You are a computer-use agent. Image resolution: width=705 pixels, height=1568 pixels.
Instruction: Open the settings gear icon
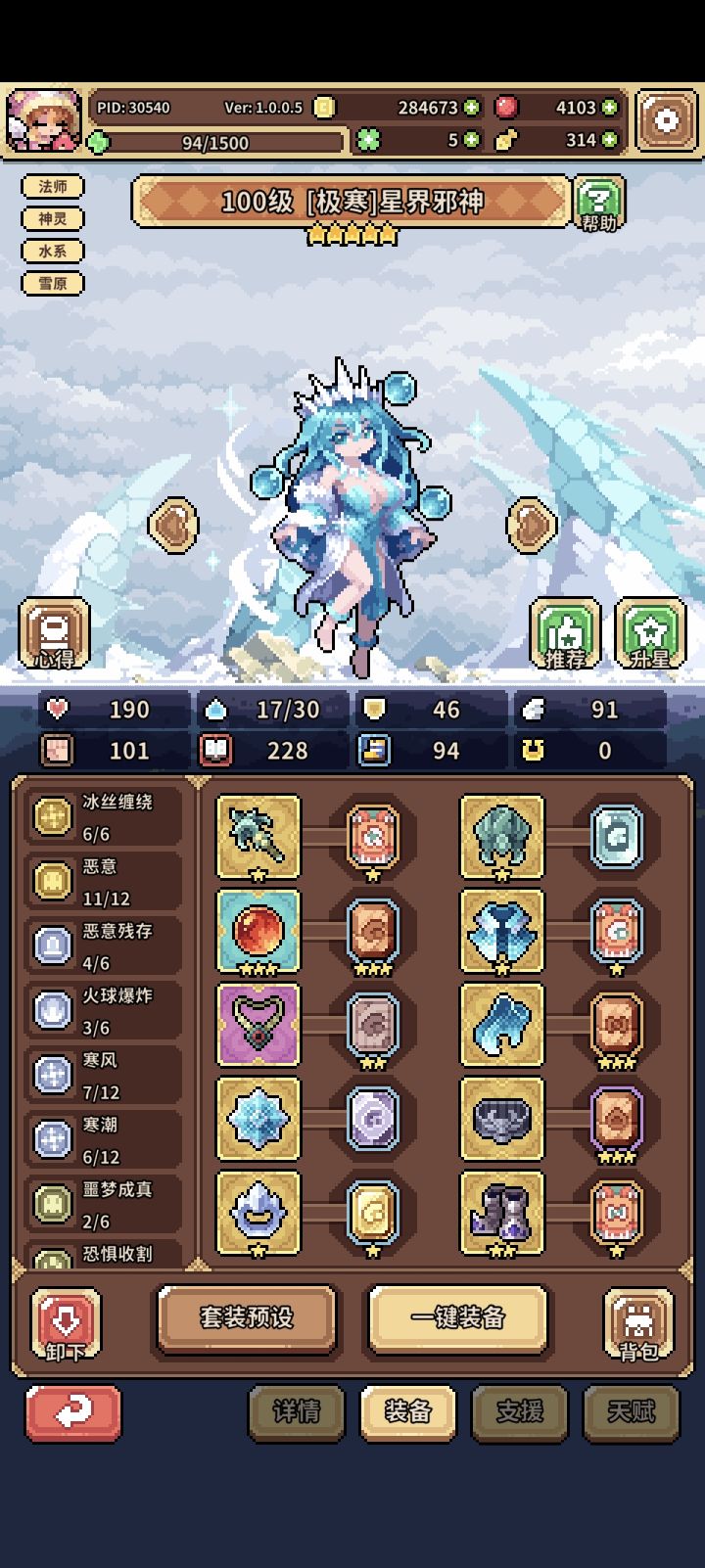pos(667,118)
